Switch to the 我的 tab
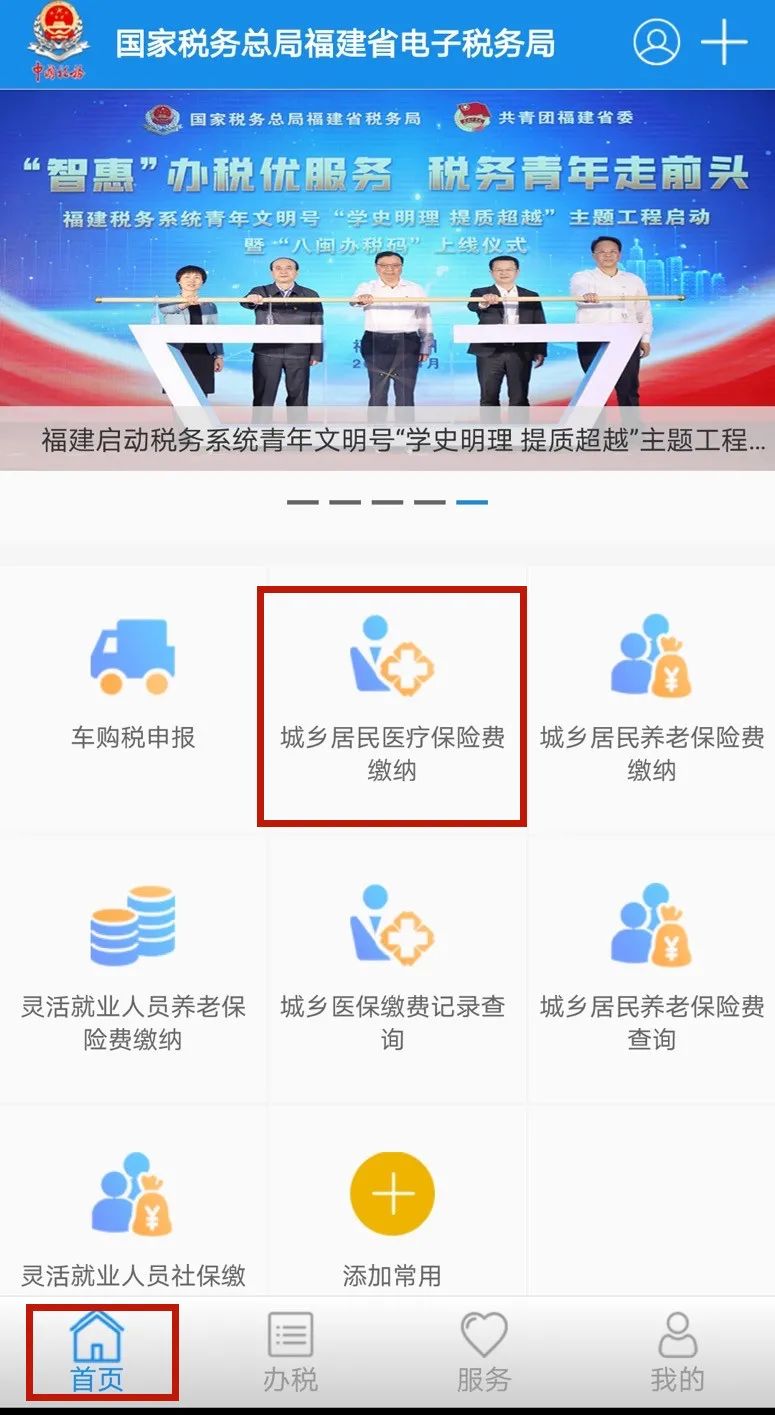The height and width of the screenshot is (1415, 775). coord(677,1352)
